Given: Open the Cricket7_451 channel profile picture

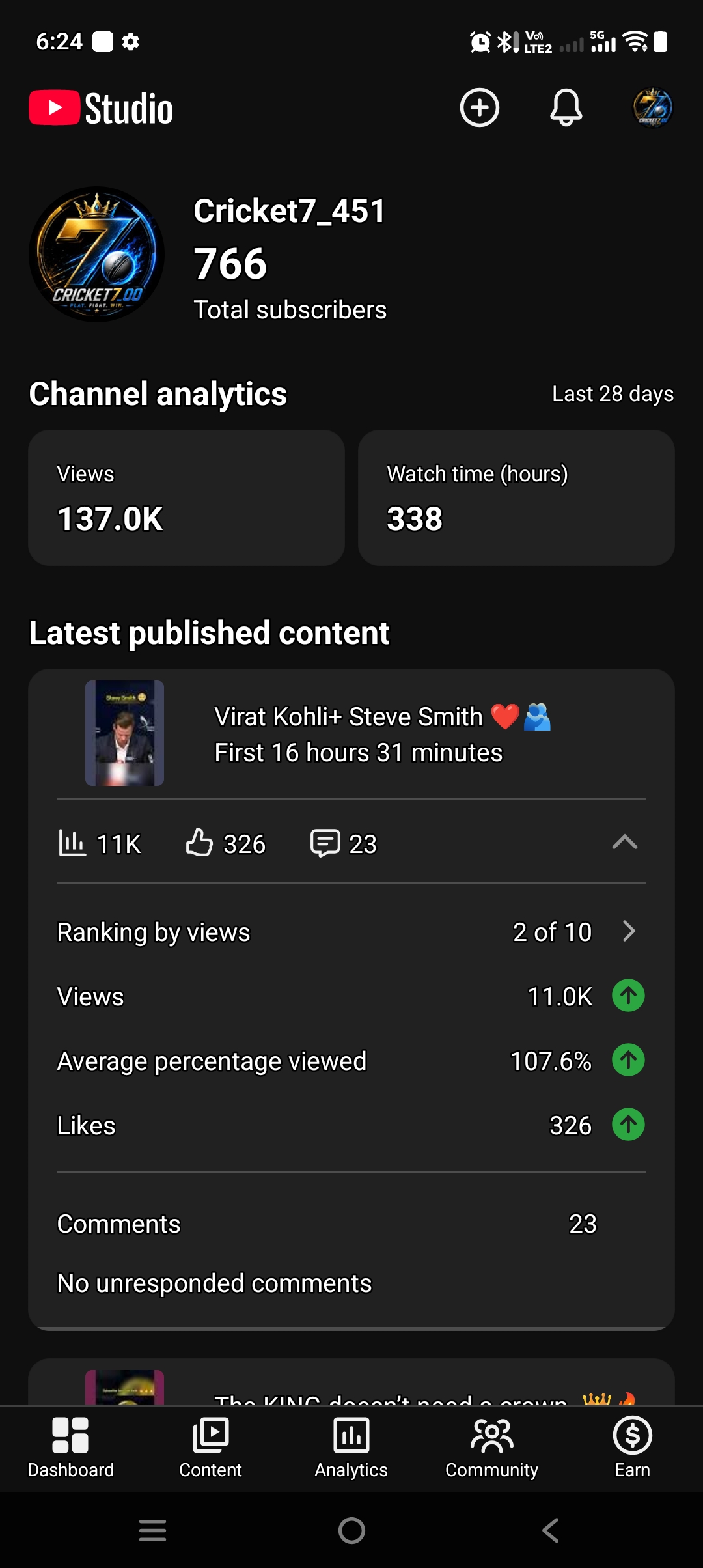Looking at the screenshot, I should [96, 254].
